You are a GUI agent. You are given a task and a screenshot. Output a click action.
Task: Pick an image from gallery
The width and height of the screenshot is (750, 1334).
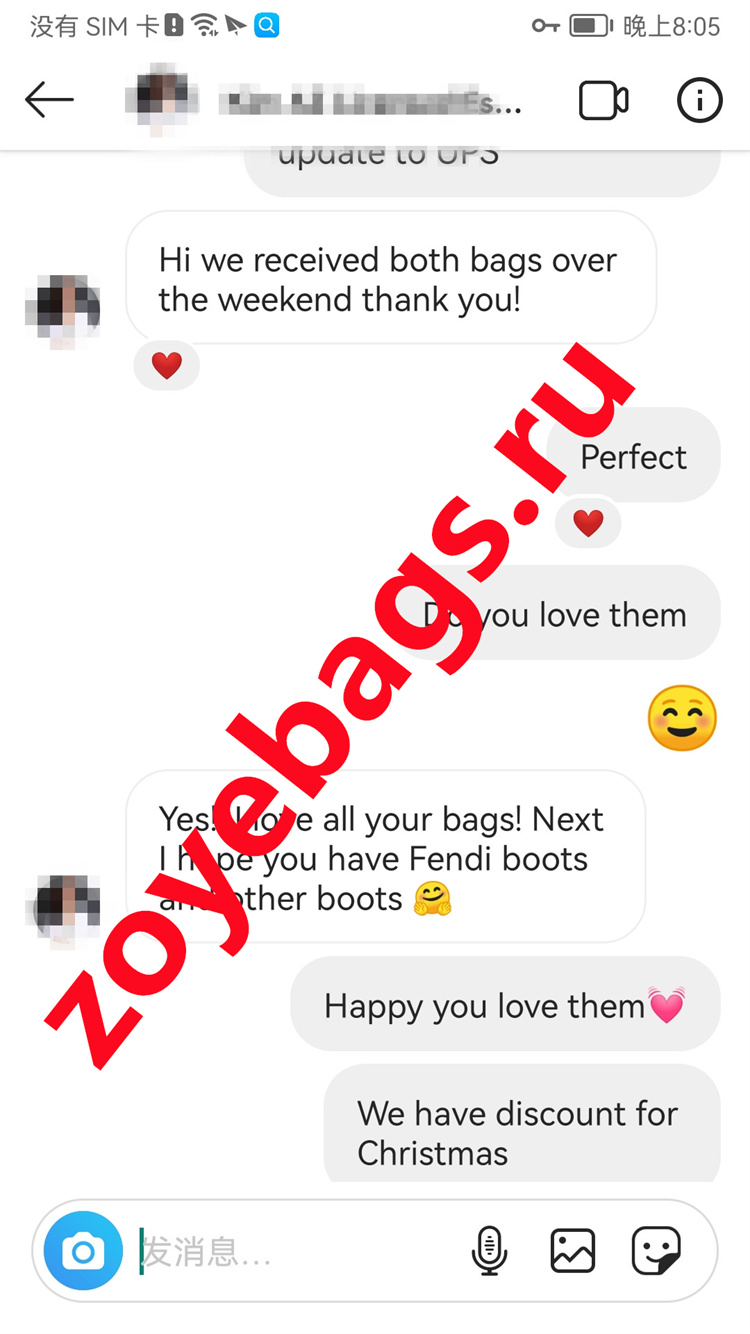[x=572, y=1251]
